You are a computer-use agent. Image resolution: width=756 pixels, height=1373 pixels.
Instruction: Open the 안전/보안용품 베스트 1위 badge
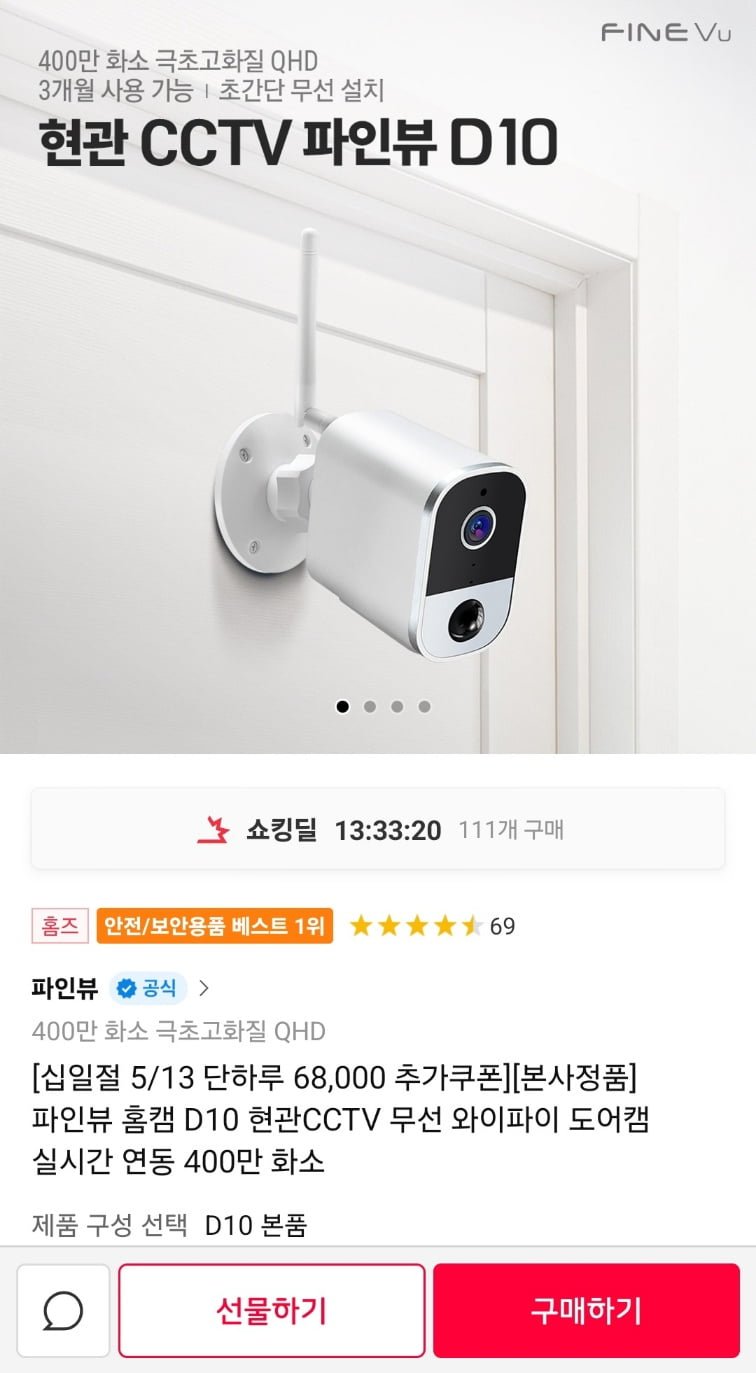coord(213,926)
